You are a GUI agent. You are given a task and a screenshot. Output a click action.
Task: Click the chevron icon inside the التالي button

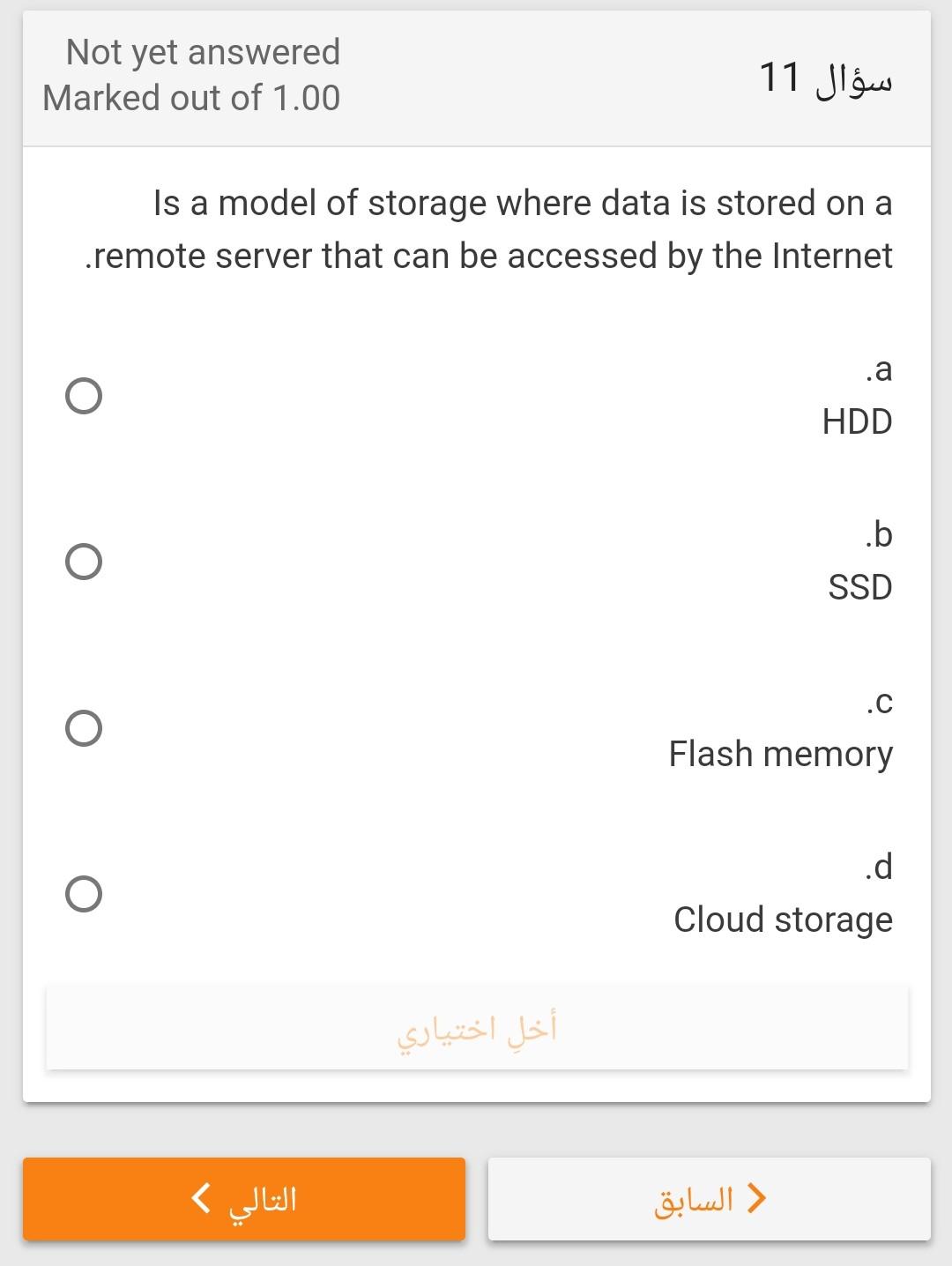point(198,1198)
